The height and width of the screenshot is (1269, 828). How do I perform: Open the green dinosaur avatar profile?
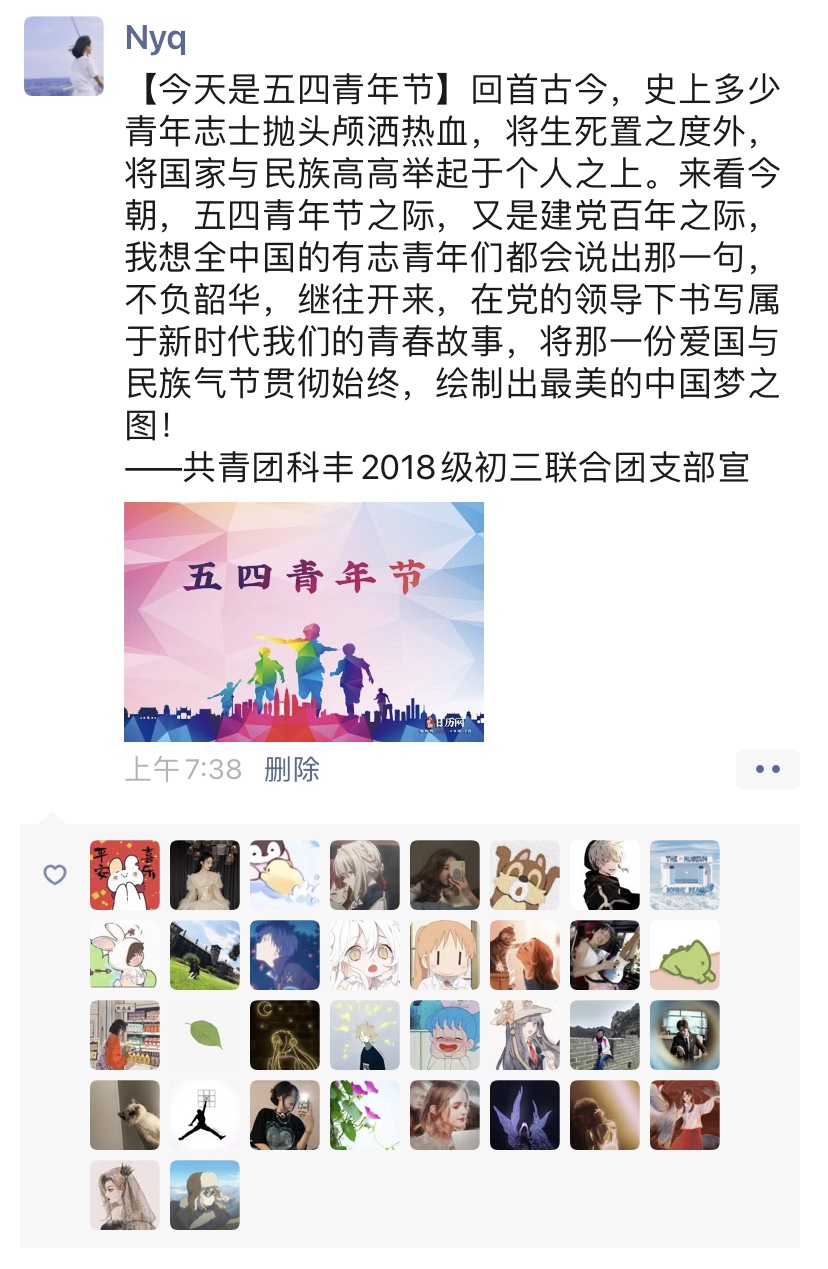(685, 955)
